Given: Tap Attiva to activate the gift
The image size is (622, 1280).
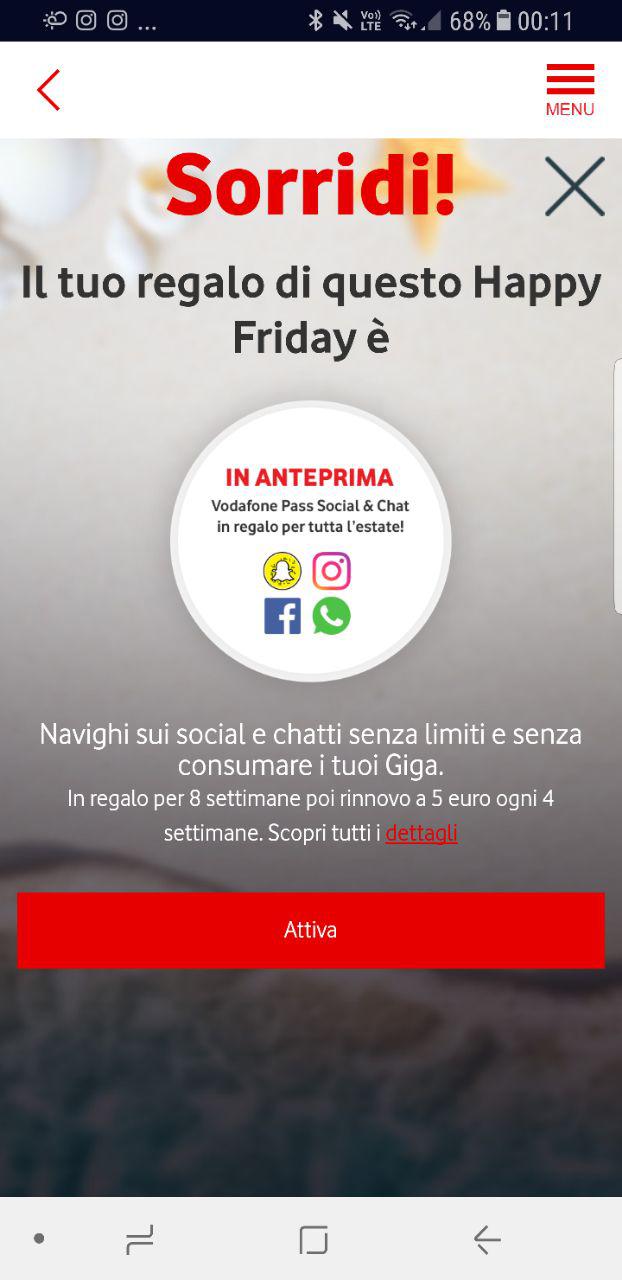Looking at the screenshot, I should (x=311, y=930).
